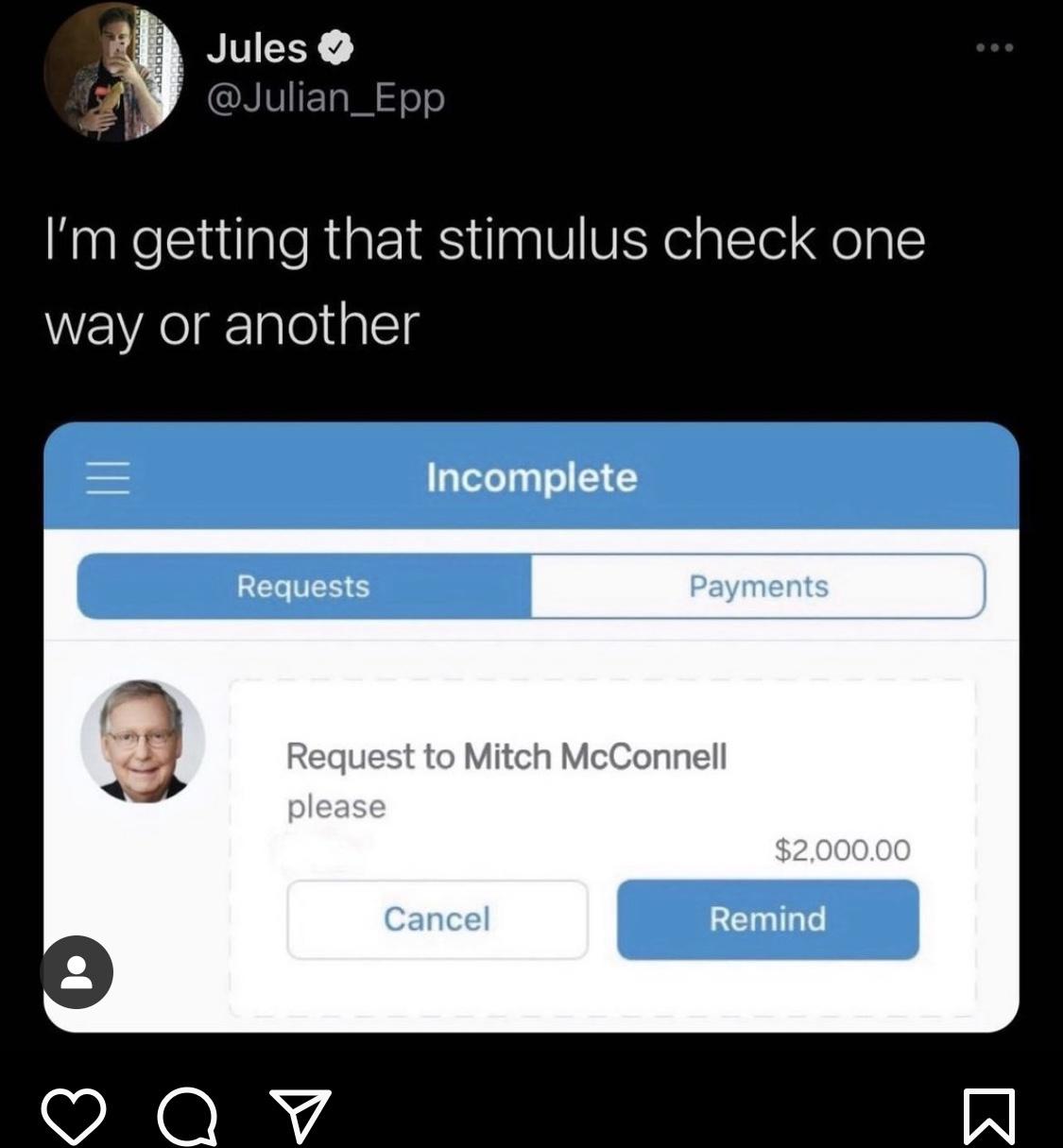Show tagged people on the photo

(77, 972)
